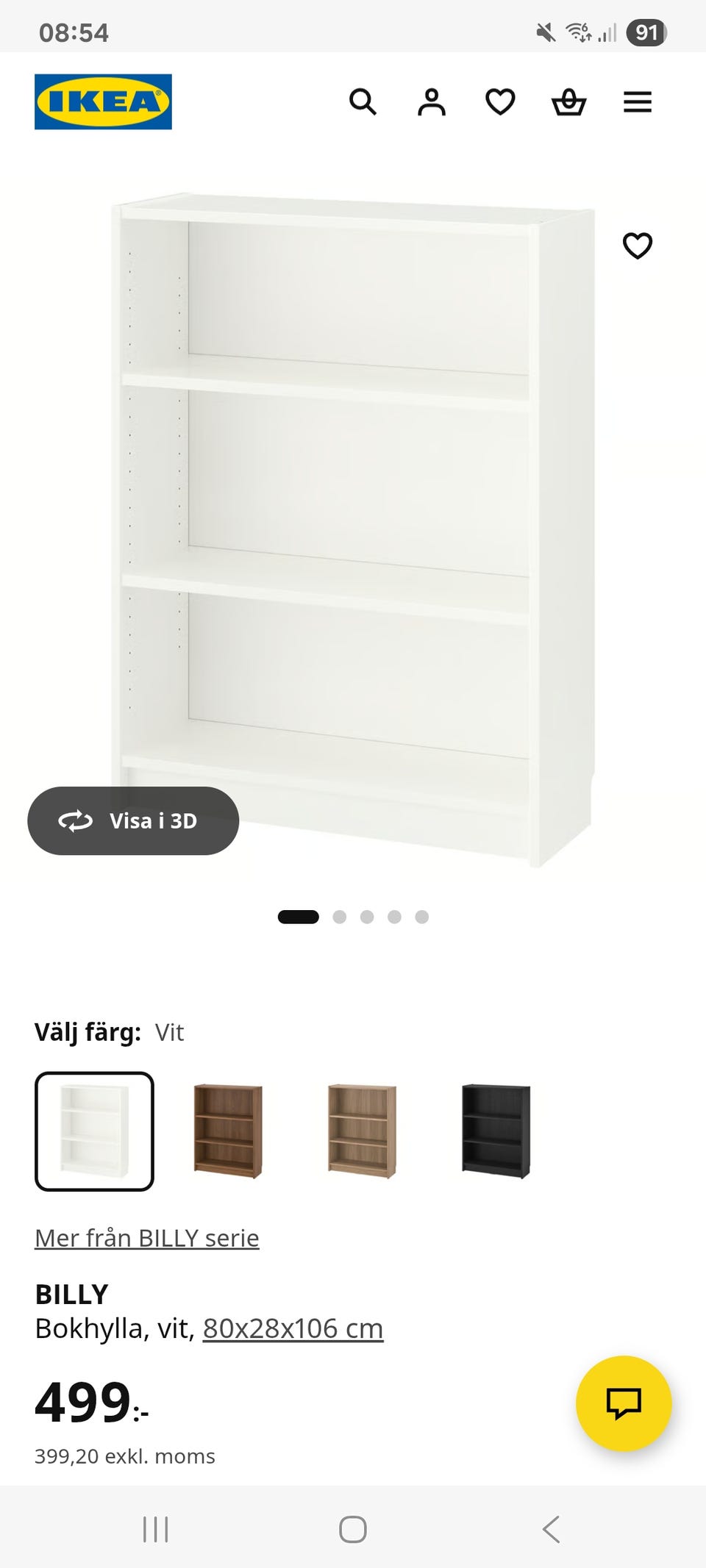Open the search icon in the header
This screenshot has width=706, height=1568.
click(x=363, y=102)
